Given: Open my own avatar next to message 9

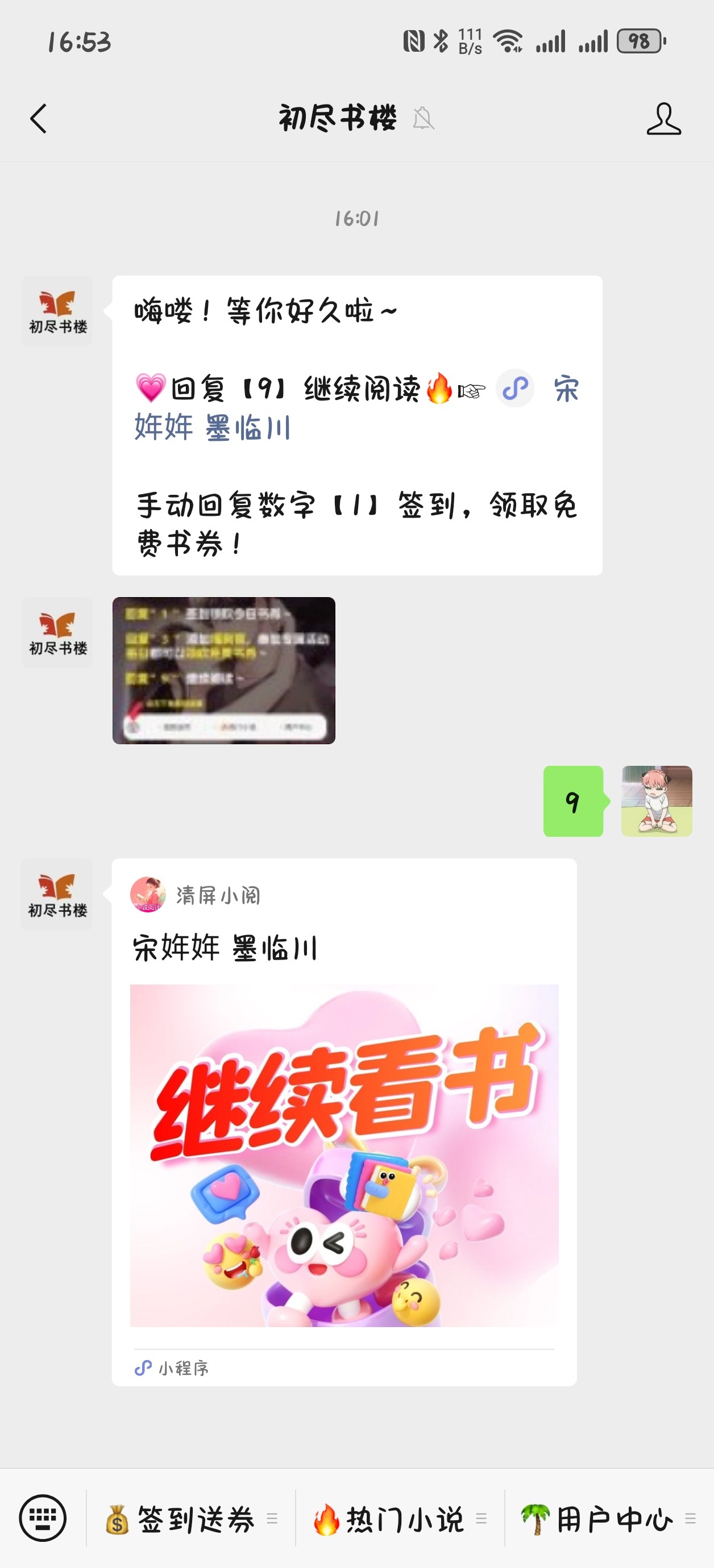Looking at the screenshot, I should (656, 800).
